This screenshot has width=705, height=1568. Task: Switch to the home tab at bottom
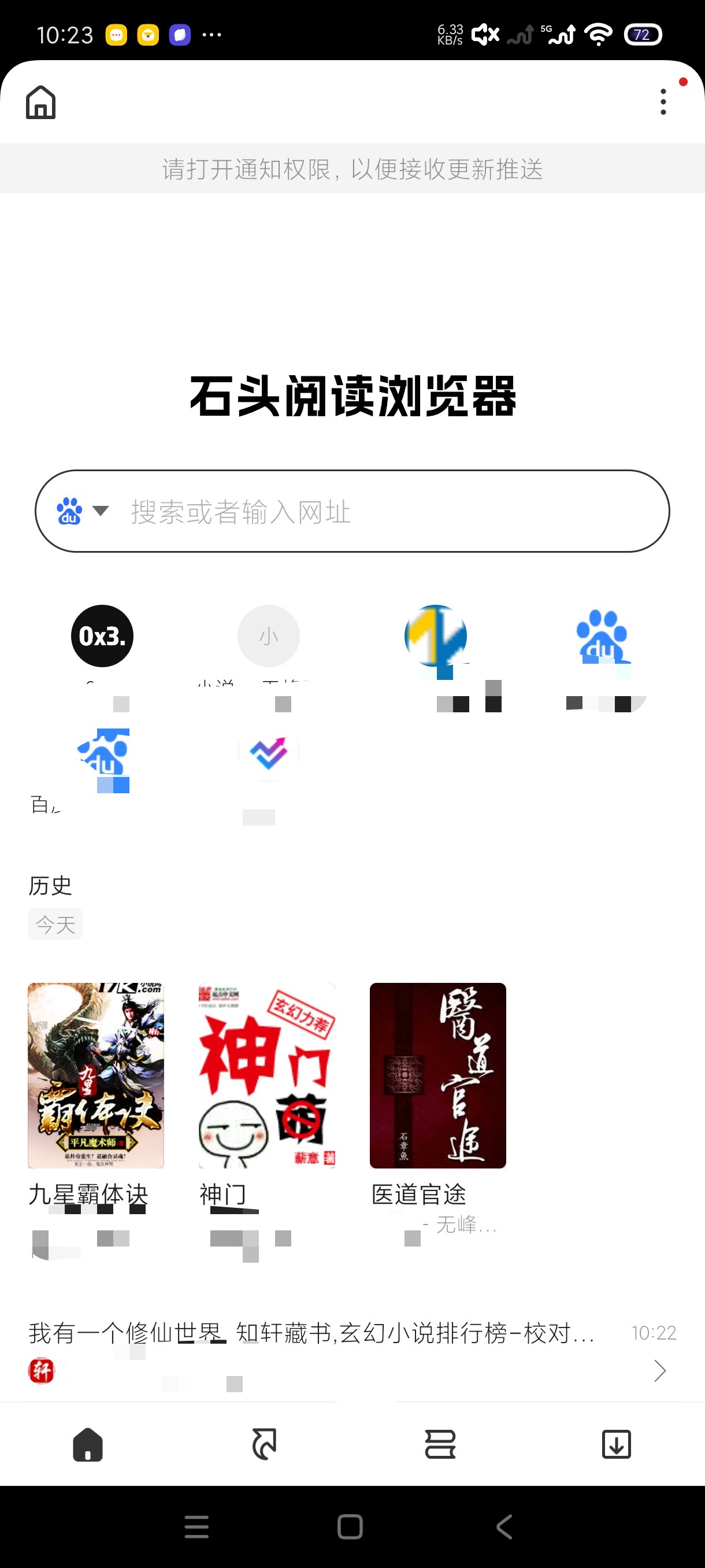(88, 1444)
